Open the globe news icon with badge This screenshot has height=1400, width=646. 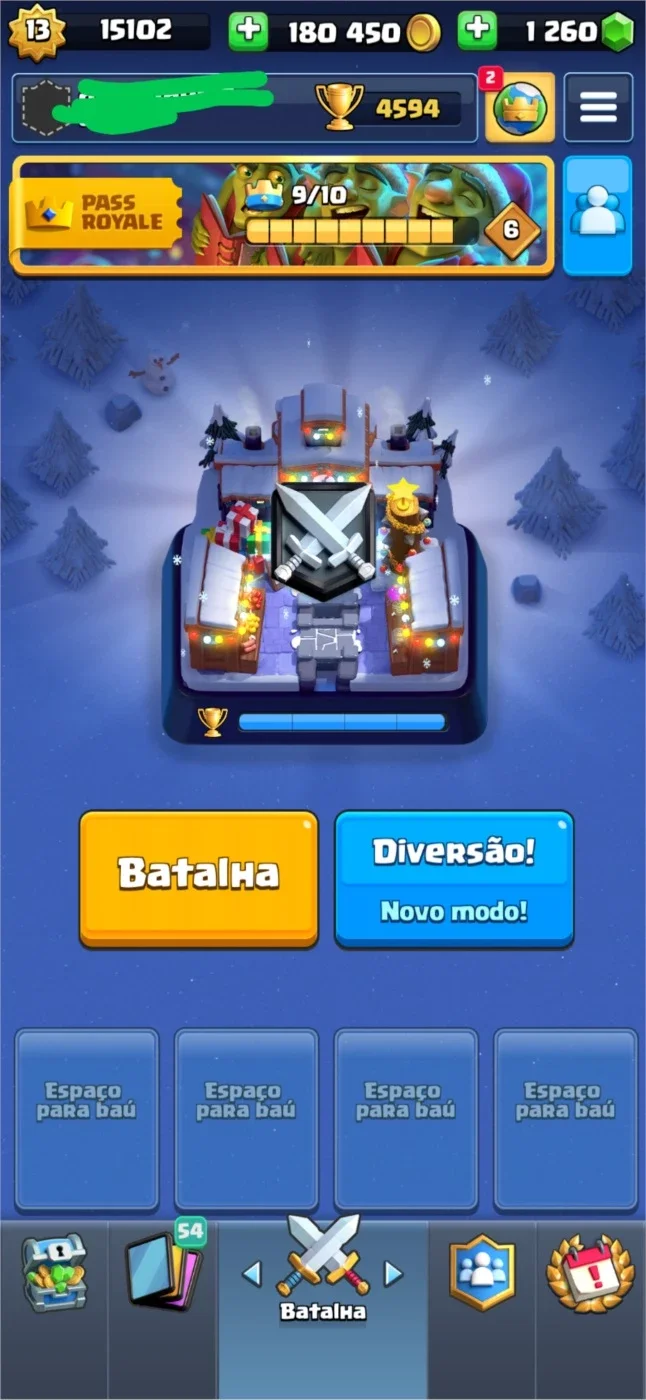(520, 107)
